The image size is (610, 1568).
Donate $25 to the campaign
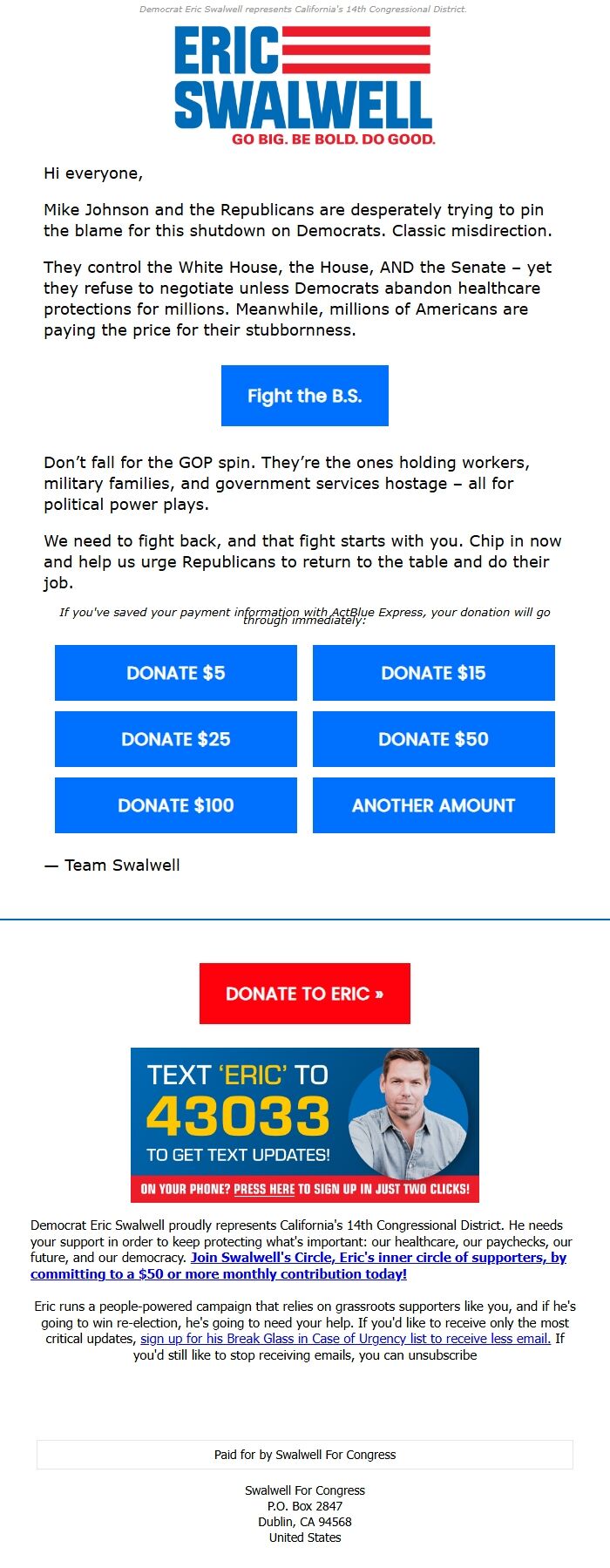175,739
